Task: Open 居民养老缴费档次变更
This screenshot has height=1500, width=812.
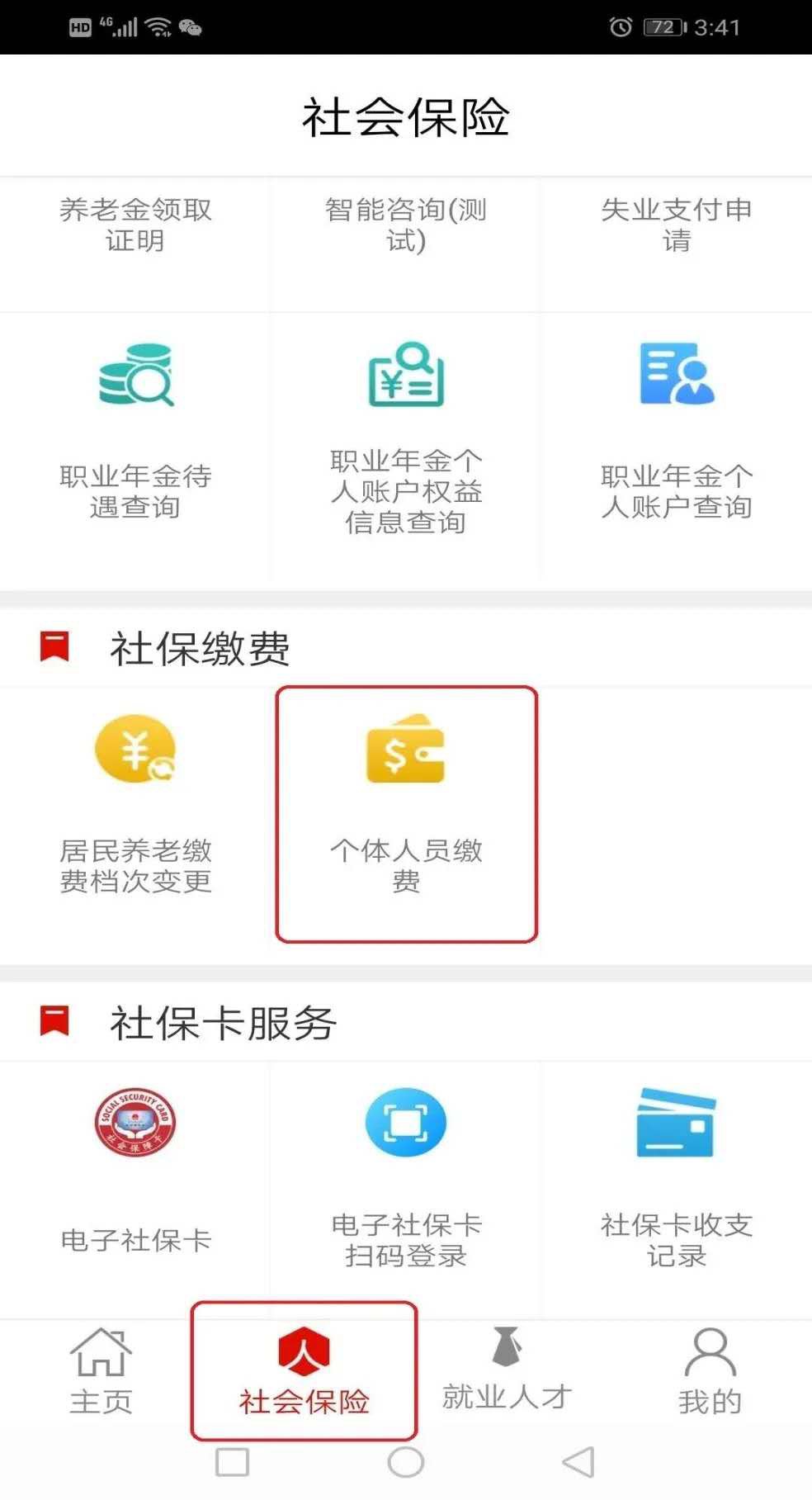Action: point(135,805)
